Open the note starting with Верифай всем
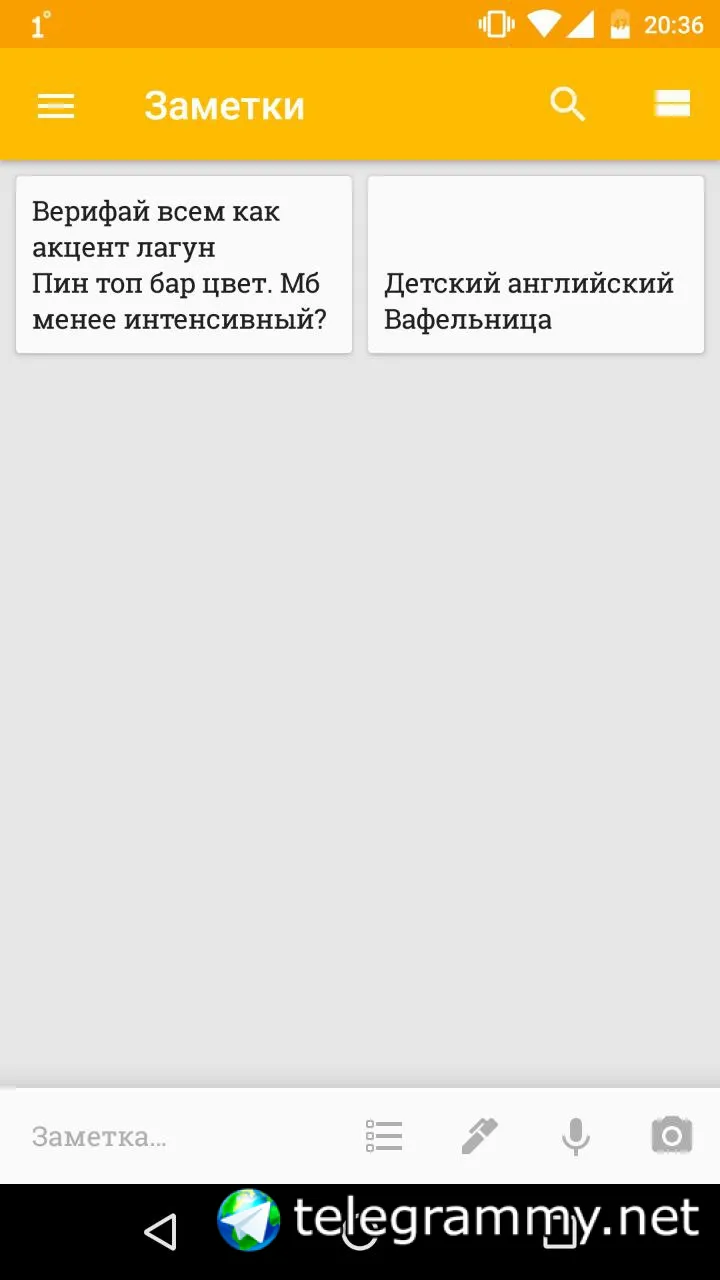The image size is (720, 1280). (184, 265)
